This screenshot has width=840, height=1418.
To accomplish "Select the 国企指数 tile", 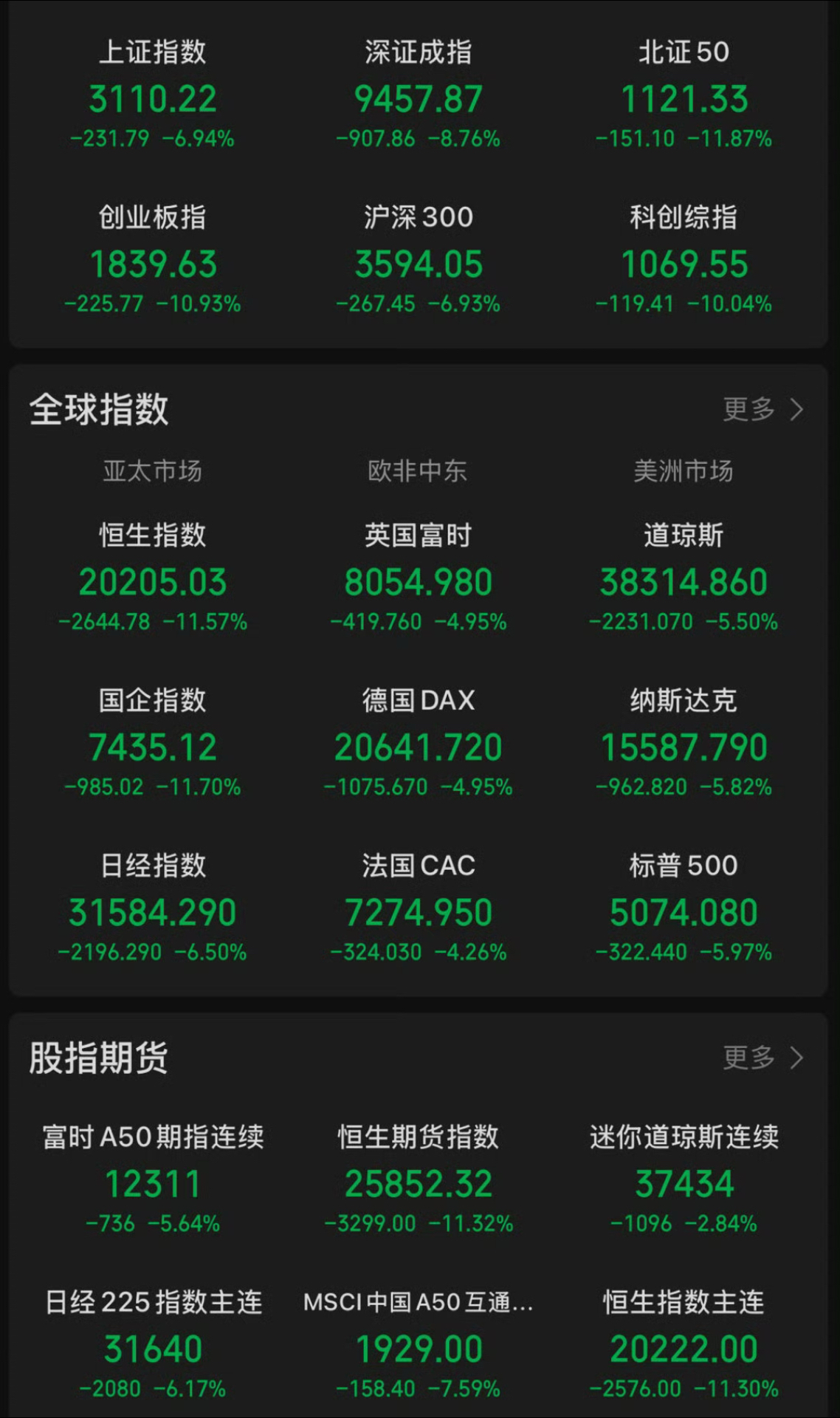I will tap(153, 746).
